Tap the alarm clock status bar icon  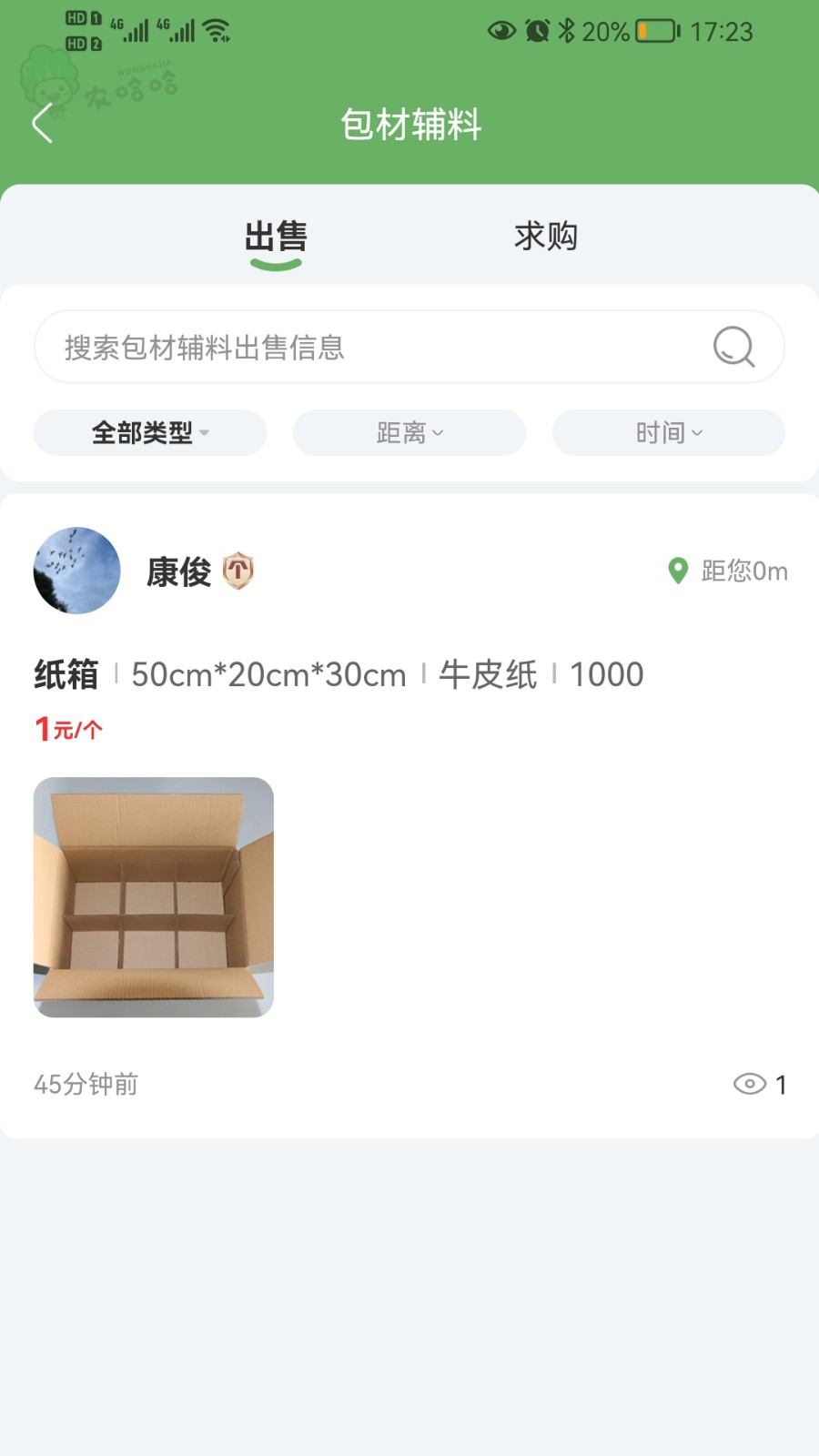[536, 30]
